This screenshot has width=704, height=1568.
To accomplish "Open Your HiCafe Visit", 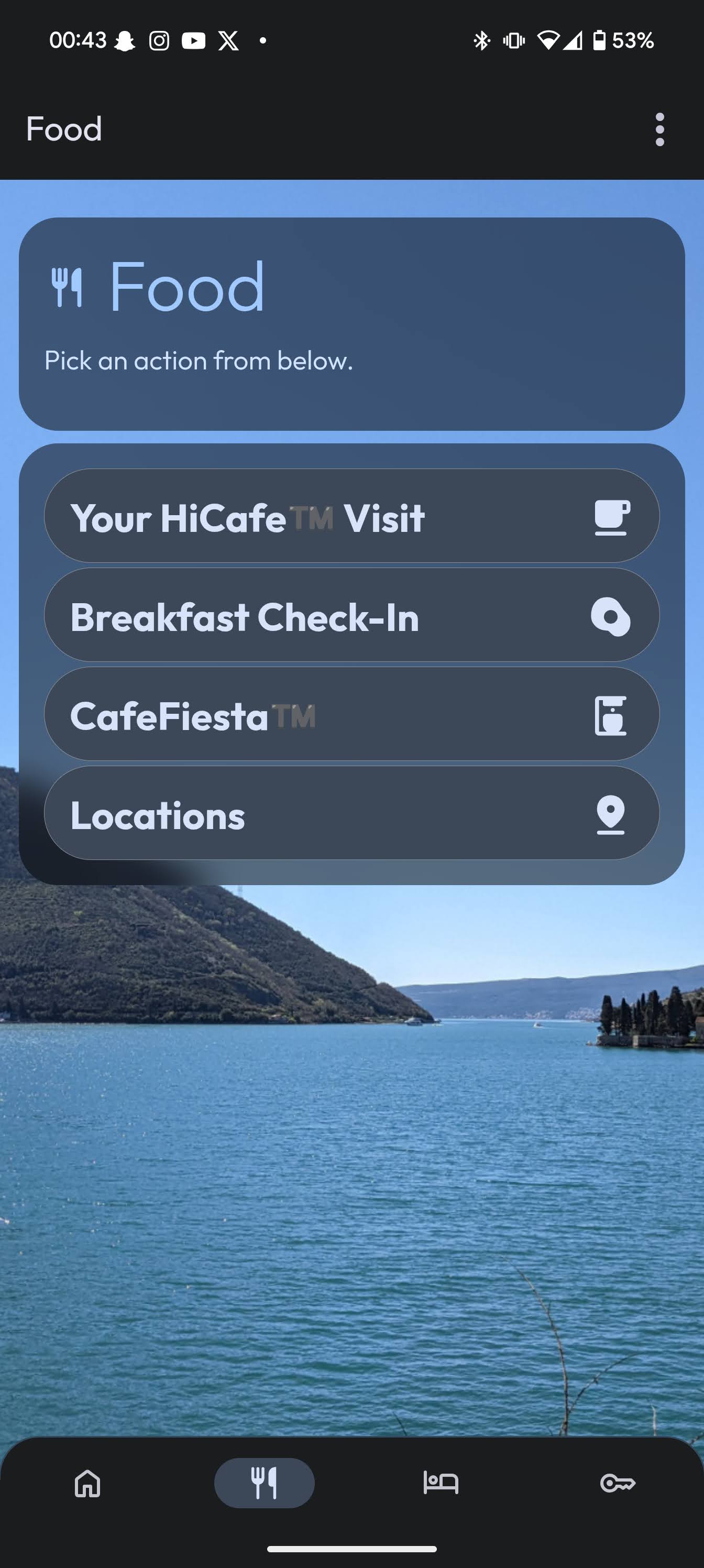I will tap(351, 516).
